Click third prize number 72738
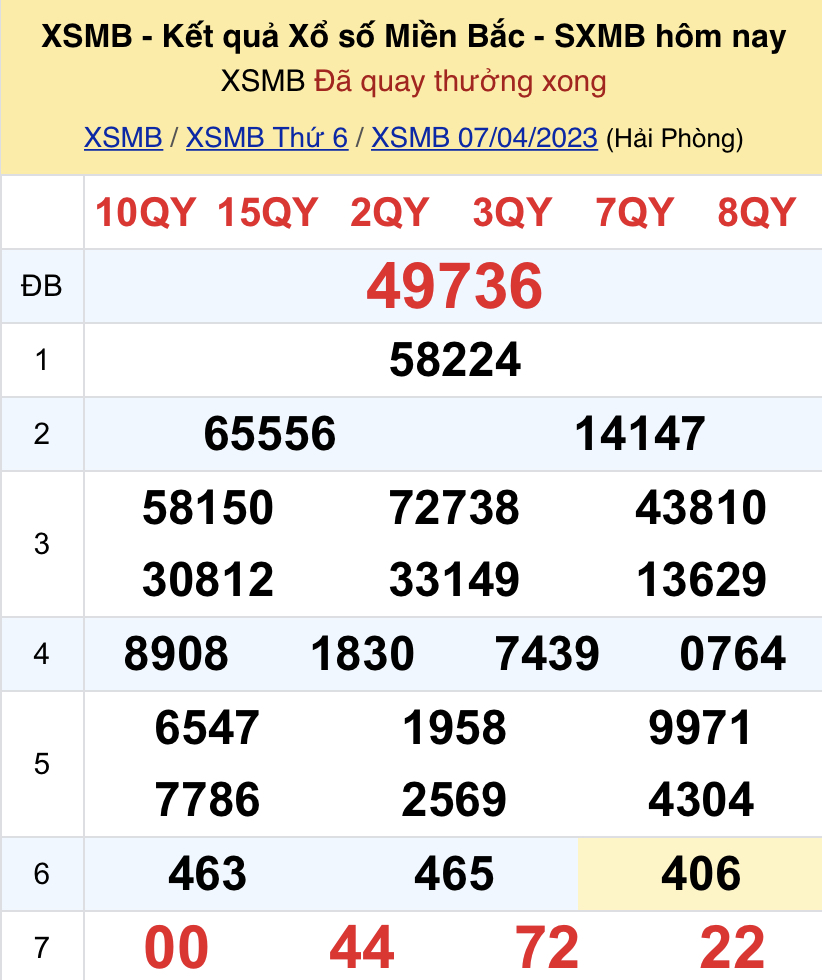 tap(453, 508)
